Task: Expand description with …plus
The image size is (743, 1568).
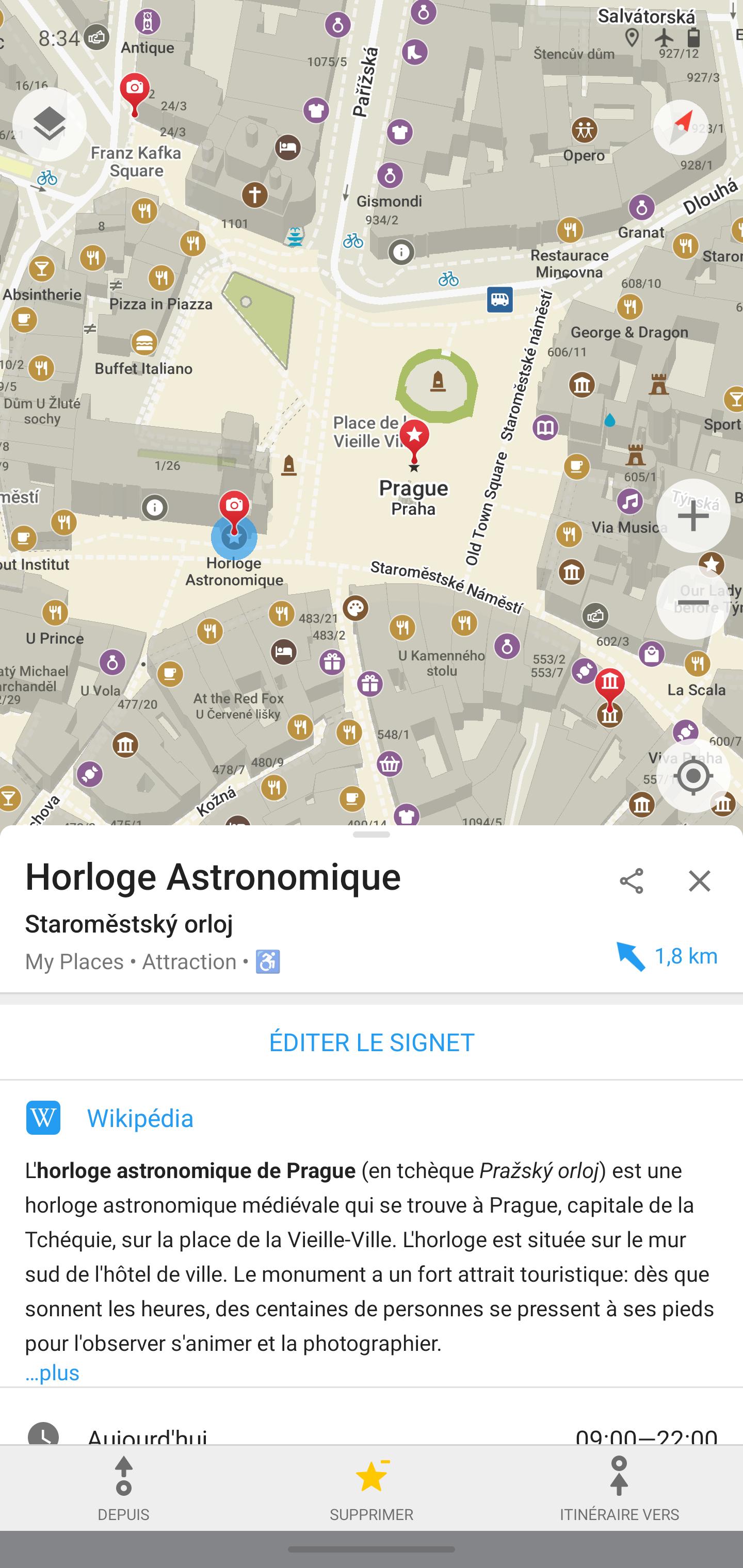Action: (x=53, y=1373)
